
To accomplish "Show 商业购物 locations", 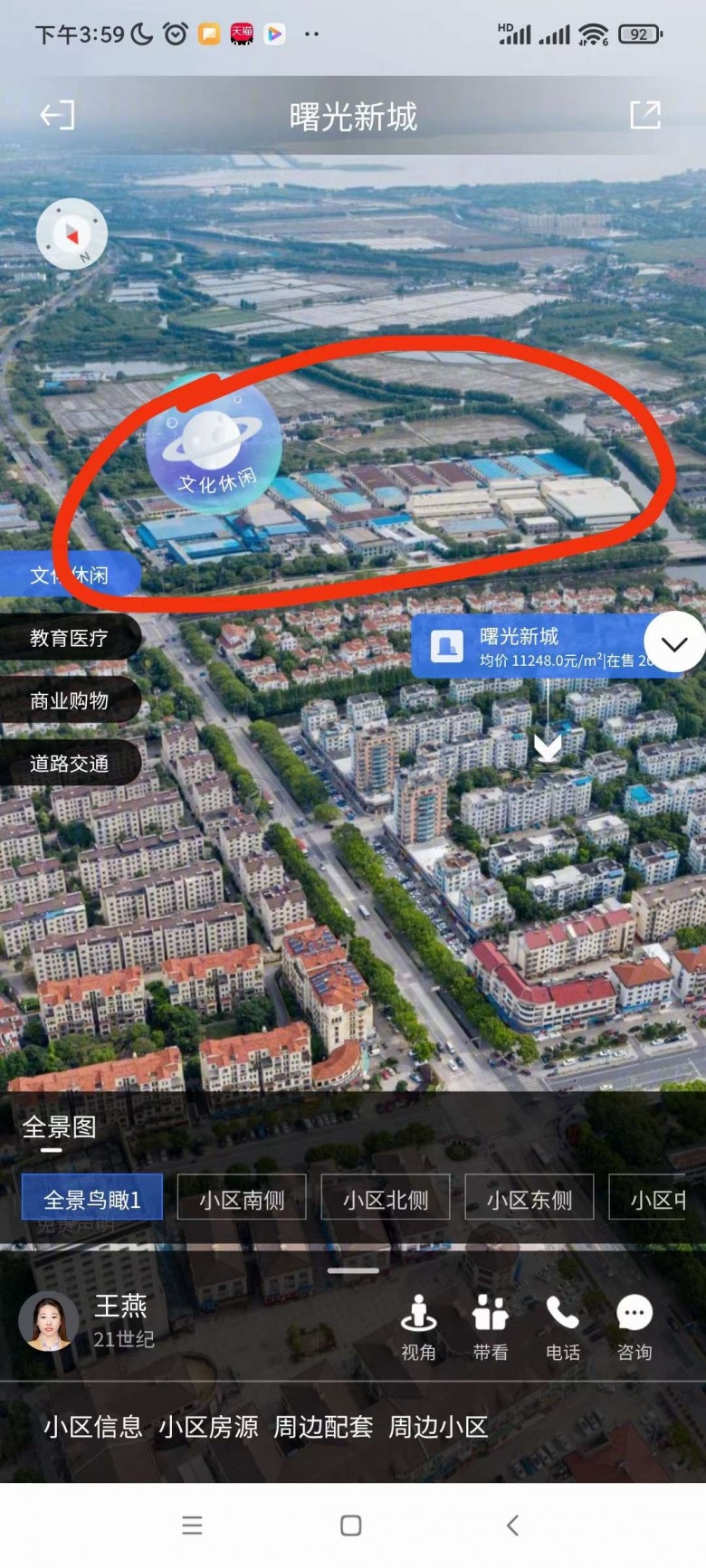I will pyautogui.click(x=69, y=700).
